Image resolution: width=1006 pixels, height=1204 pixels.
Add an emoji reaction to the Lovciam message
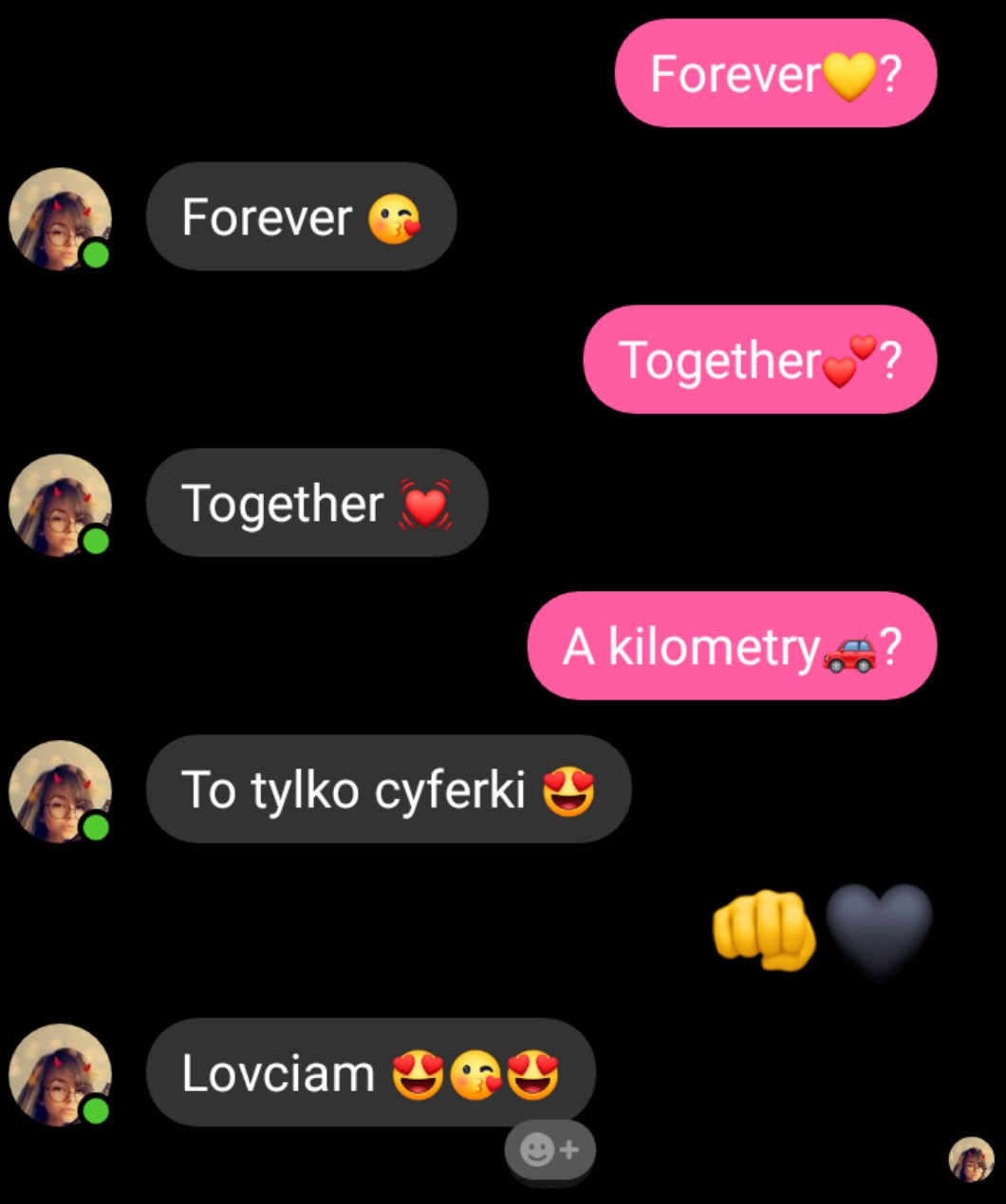pos(550,1150)
